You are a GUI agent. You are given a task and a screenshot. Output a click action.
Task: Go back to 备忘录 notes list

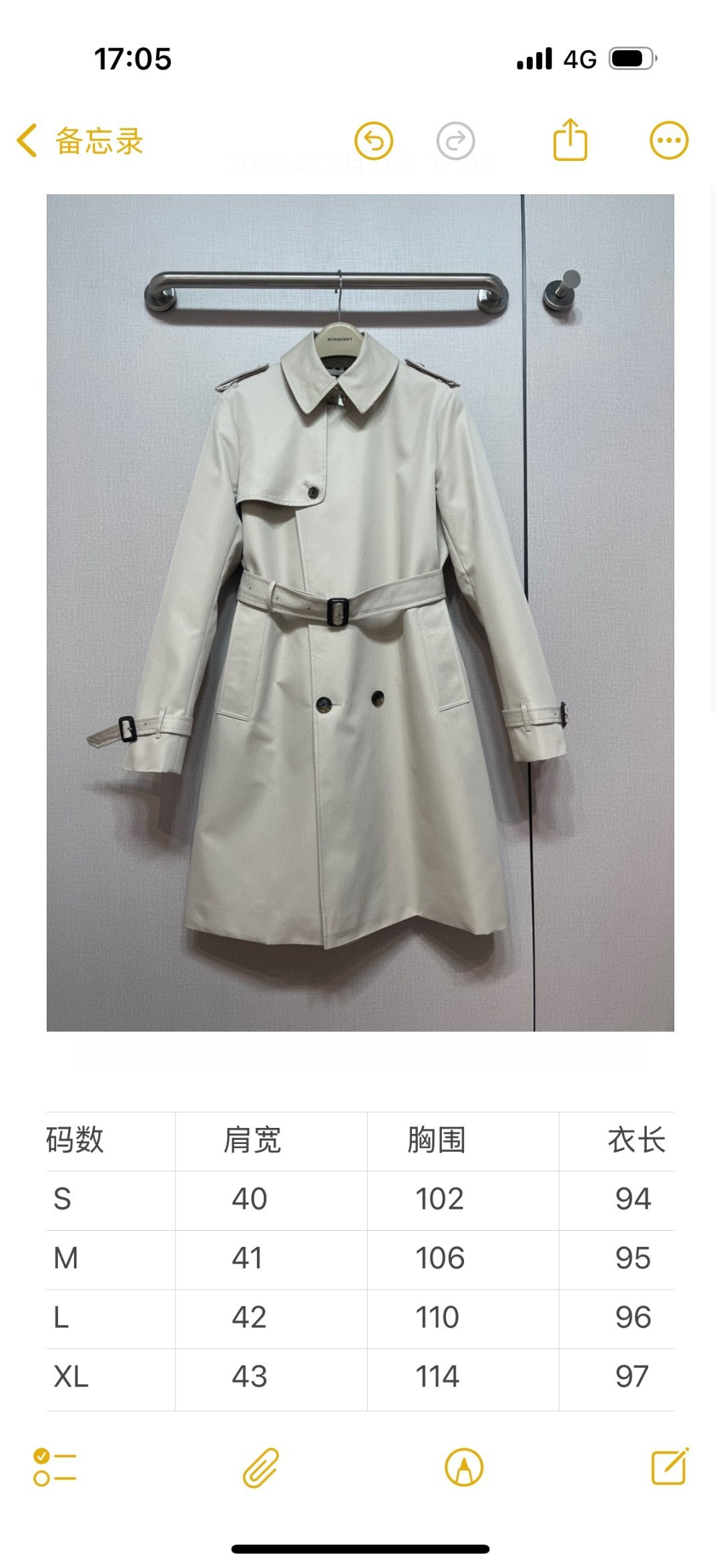[80, 141]
